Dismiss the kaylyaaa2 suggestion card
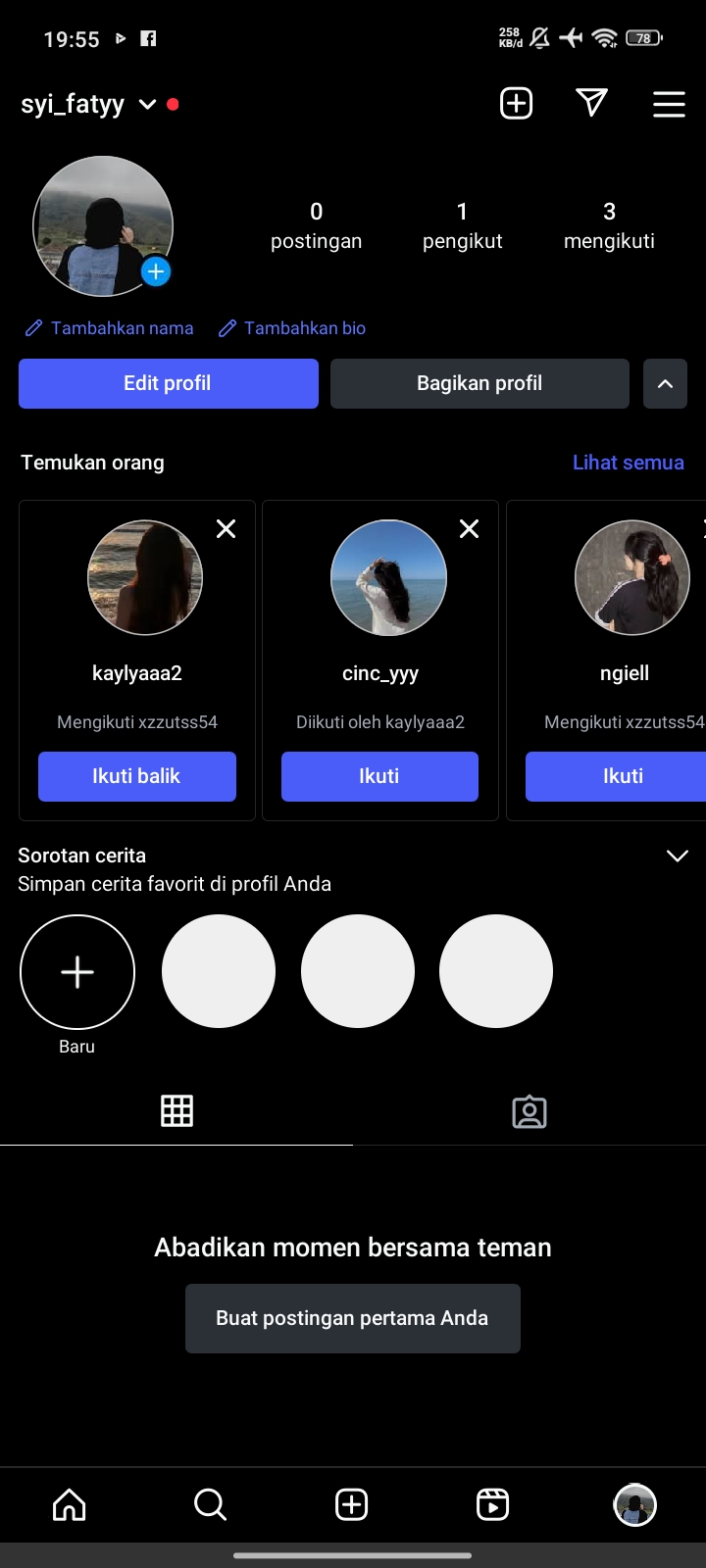706x1568 pixels. 226,529
